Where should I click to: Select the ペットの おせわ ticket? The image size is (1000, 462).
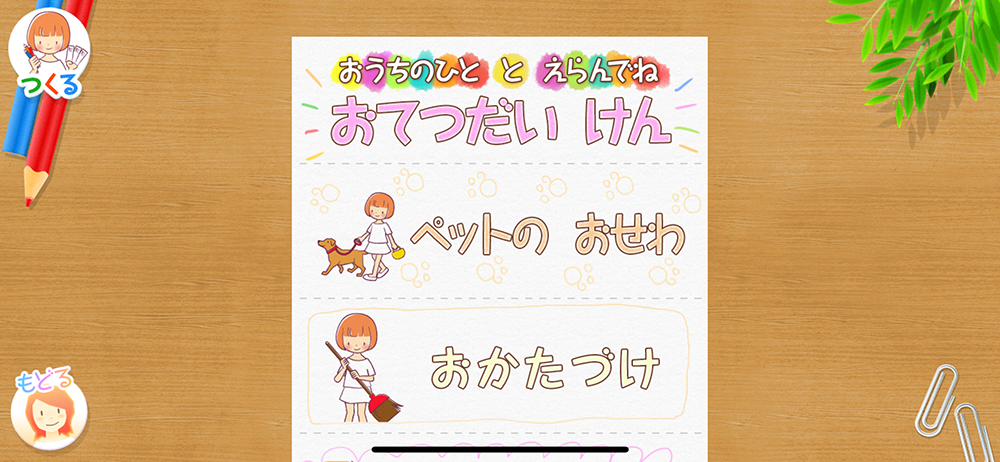coord(500,236)
